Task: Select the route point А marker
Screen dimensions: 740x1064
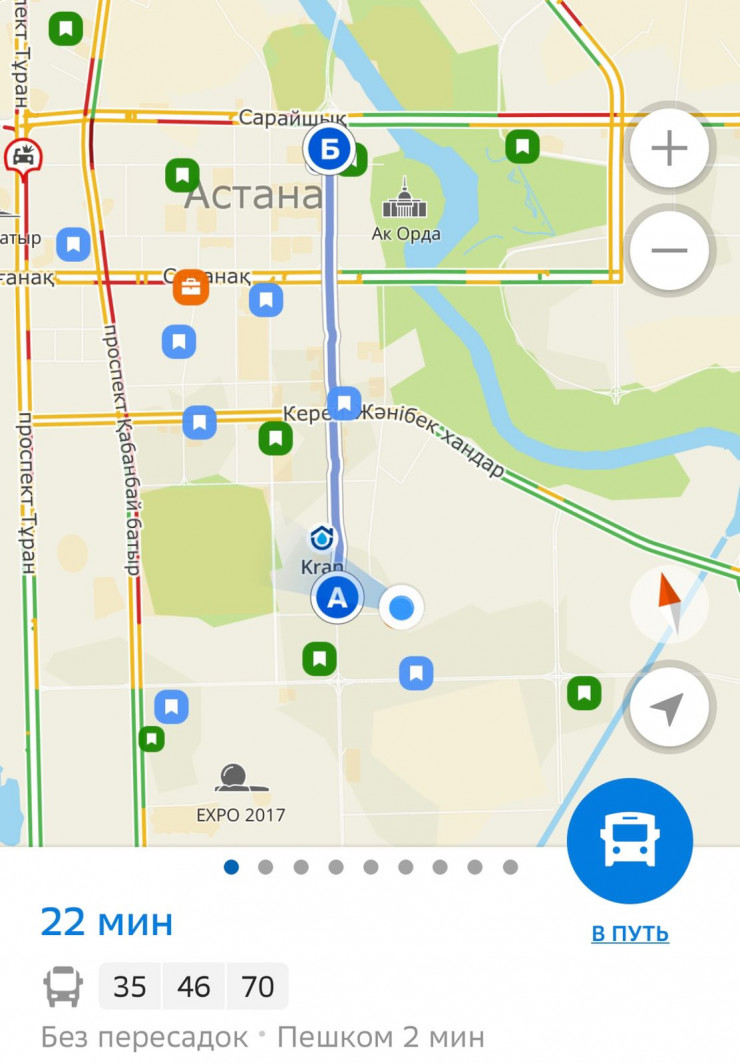Action: tap(337, 599)
